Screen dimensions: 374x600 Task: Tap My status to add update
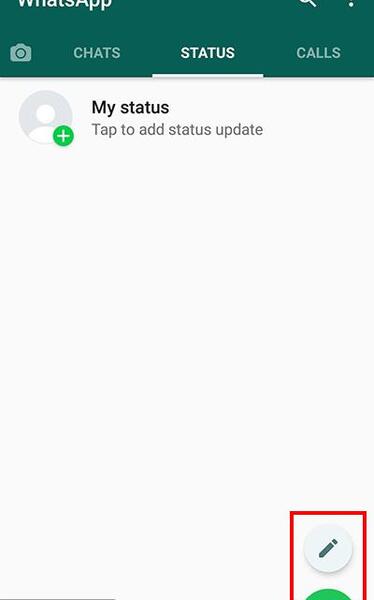coord(187,118)
